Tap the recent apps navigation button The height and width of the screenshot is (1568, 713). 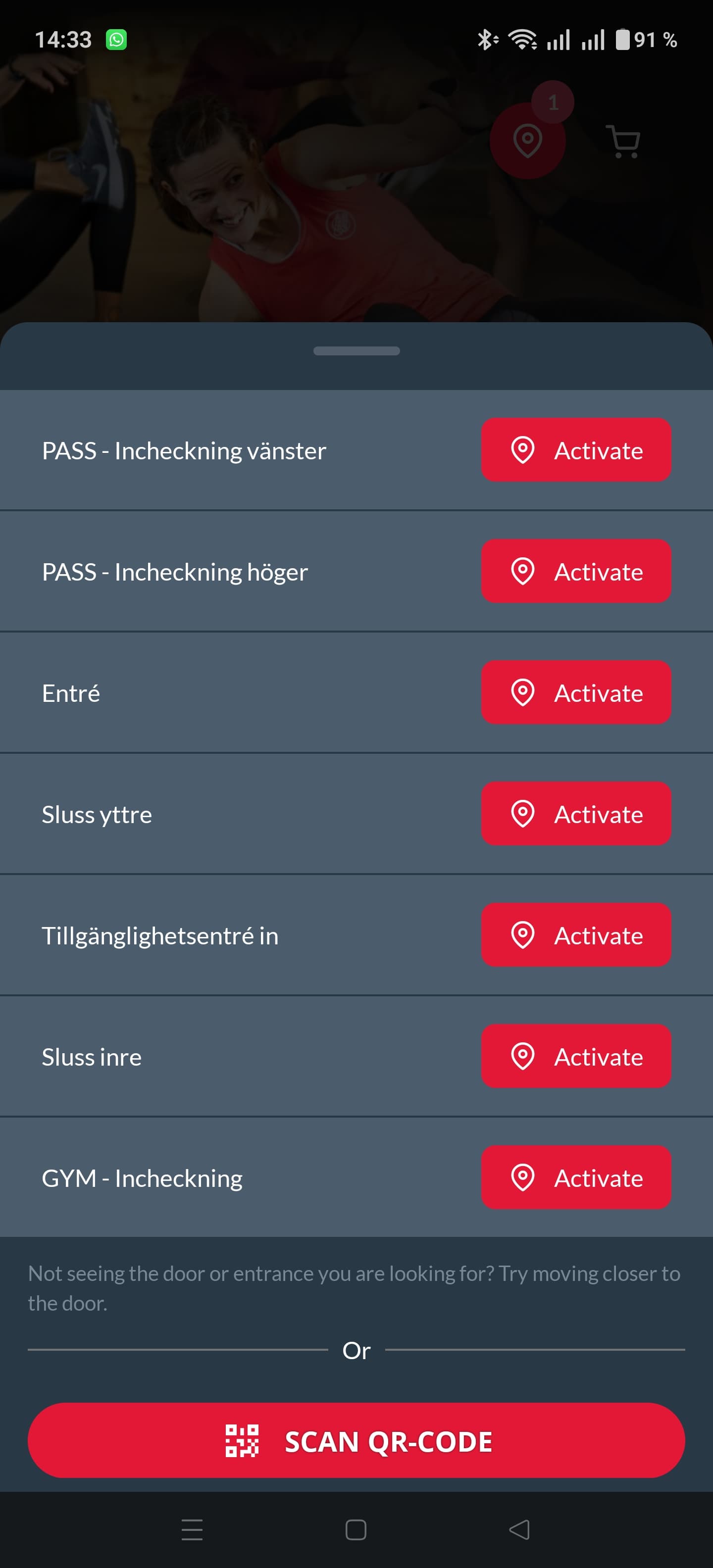(192, 1529)
